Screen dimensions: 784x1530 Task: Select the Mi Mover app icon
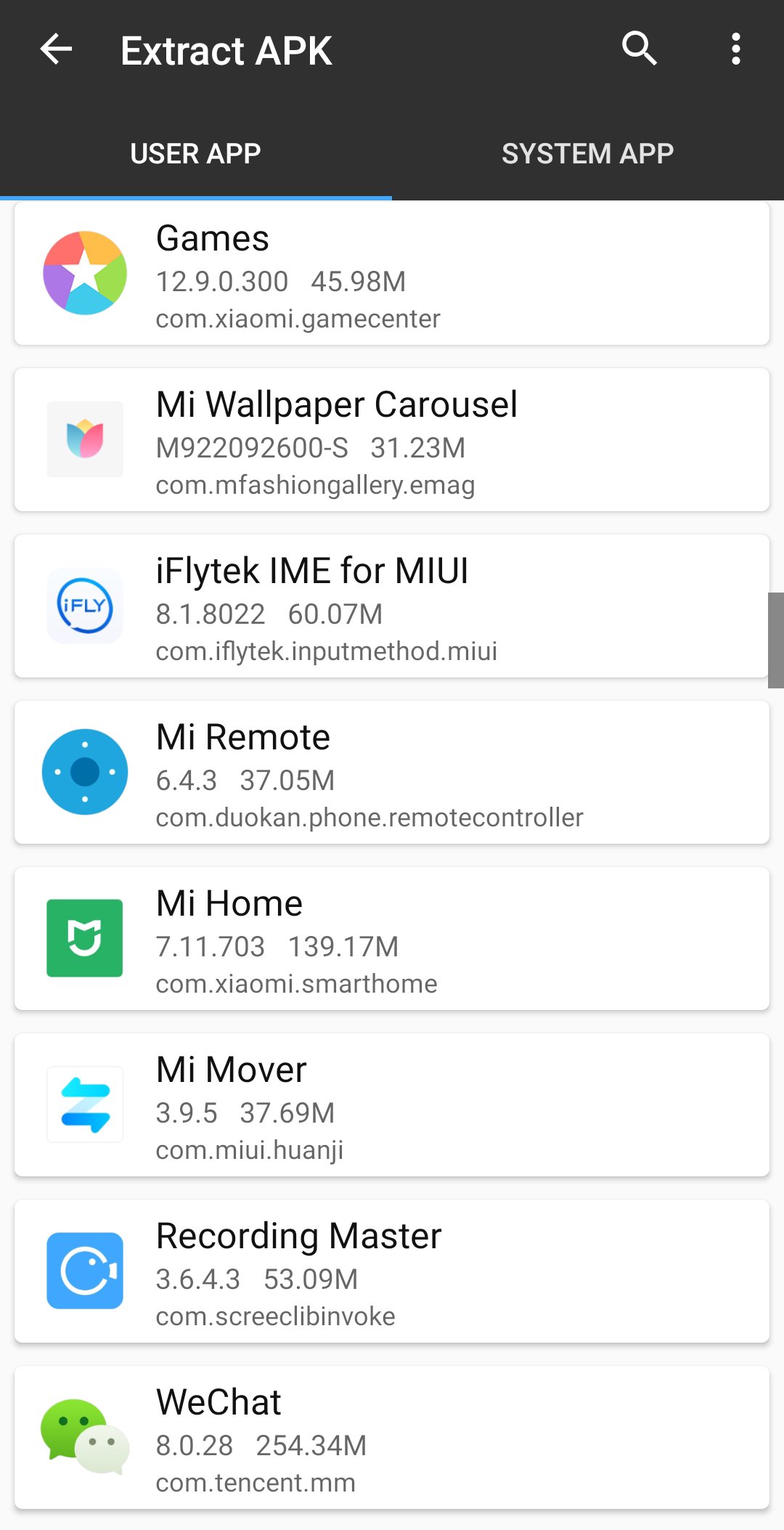[85, 1104]
